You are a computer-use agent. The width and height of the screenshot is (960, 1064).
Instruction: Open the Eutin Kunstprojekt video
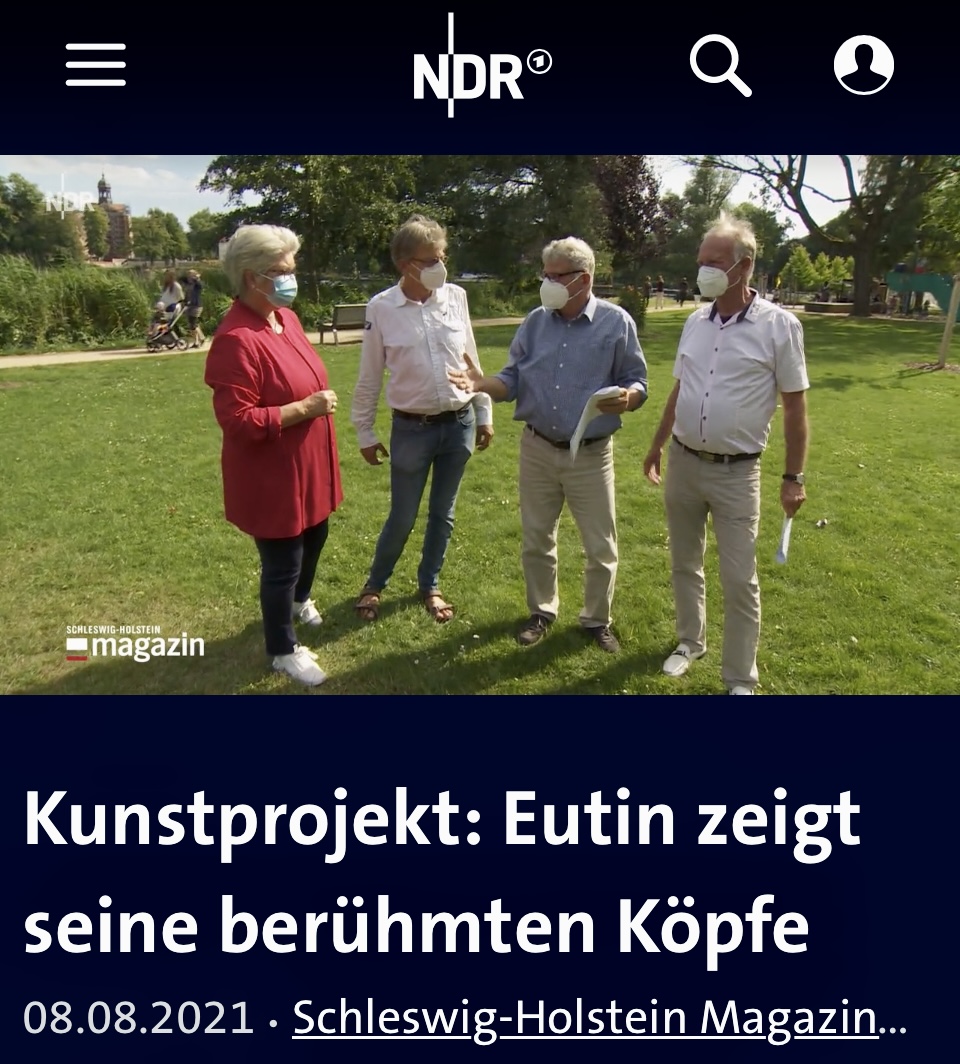480,424
